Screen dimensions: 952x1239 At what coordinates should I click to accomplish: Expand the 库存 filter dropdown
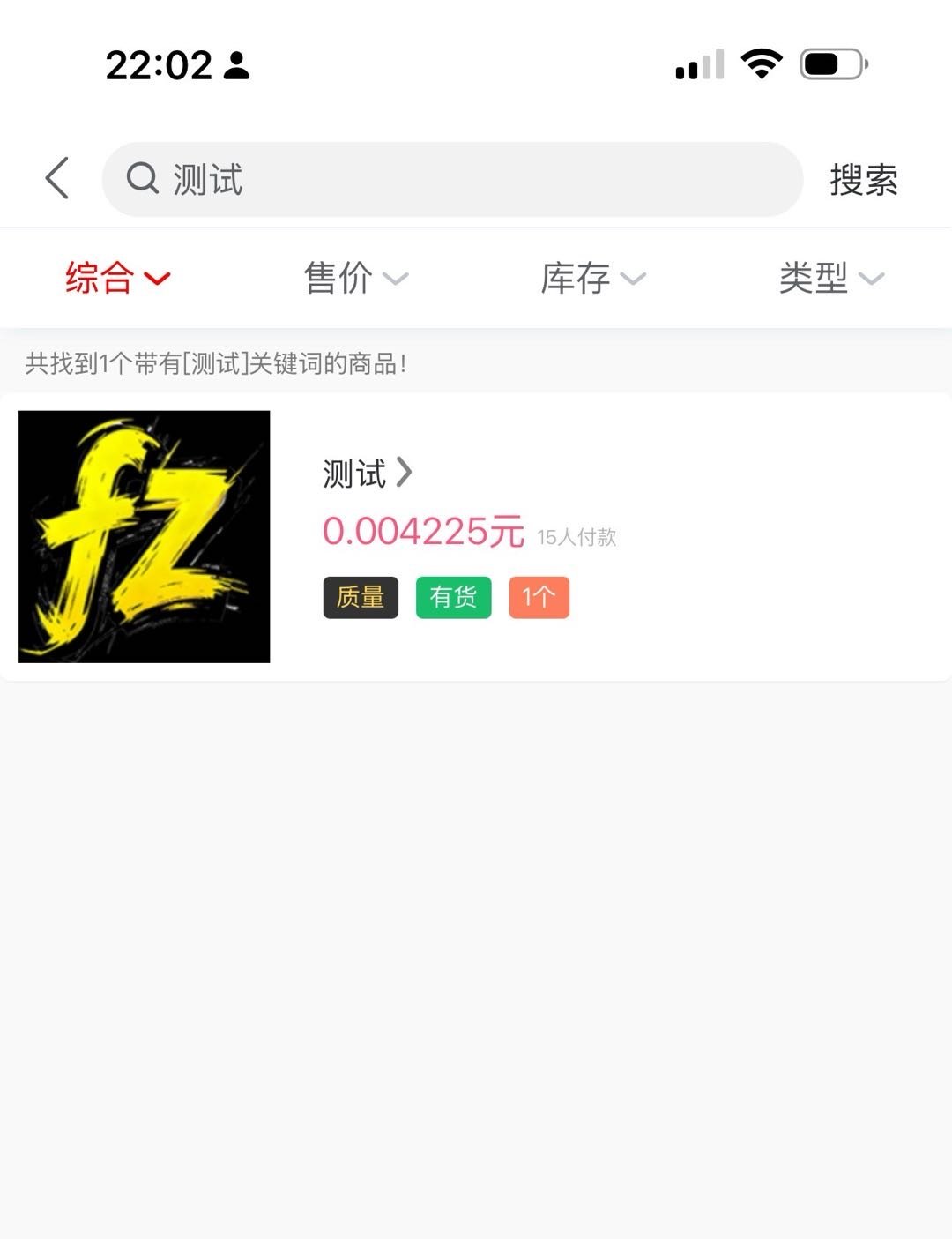coord(592,278)
